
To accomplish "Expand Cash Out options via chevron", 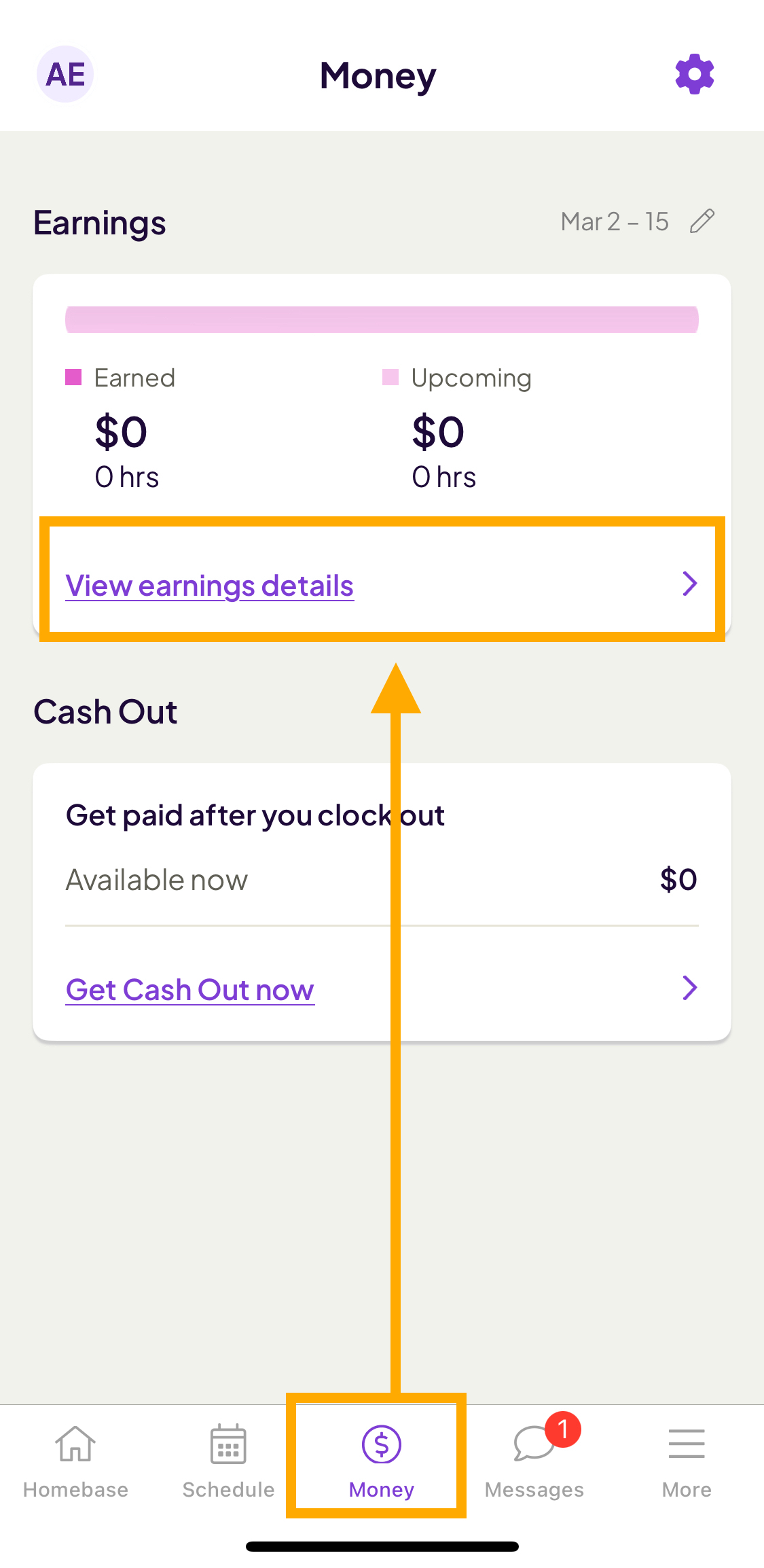I will (x=690, y=988).
